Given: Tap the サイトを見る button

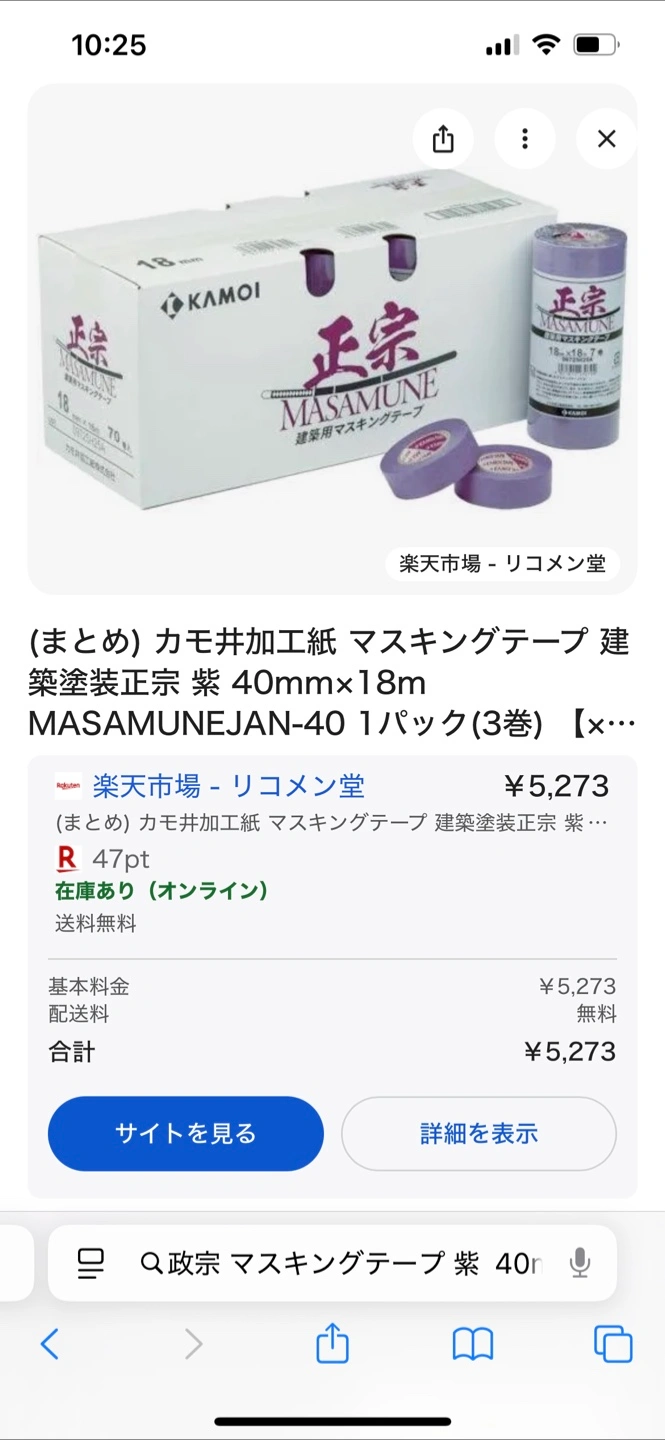Looking at the screenshot, I should point(186,1133).
